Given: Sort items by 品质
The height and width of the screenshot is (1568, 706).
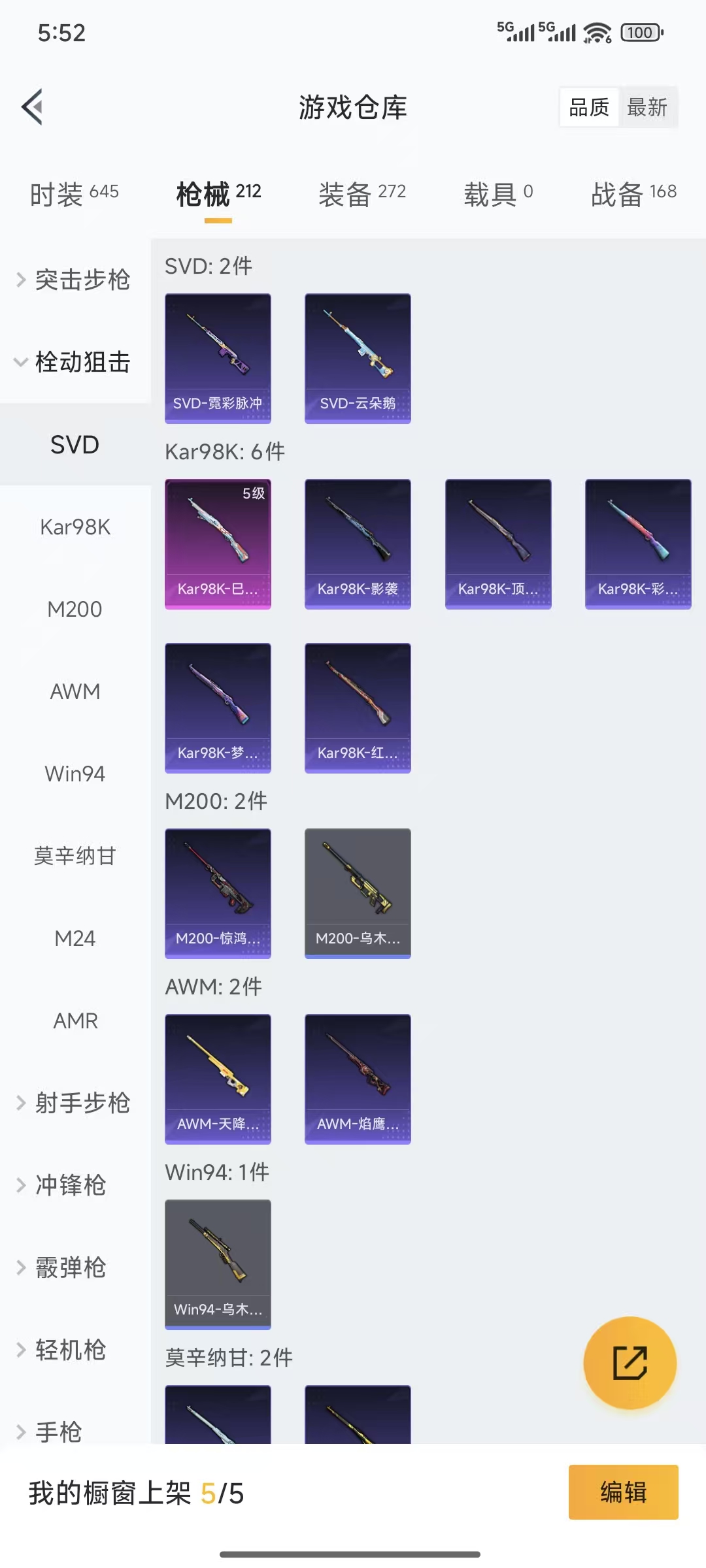Looking at the screenshot, I should click(589, 107).
